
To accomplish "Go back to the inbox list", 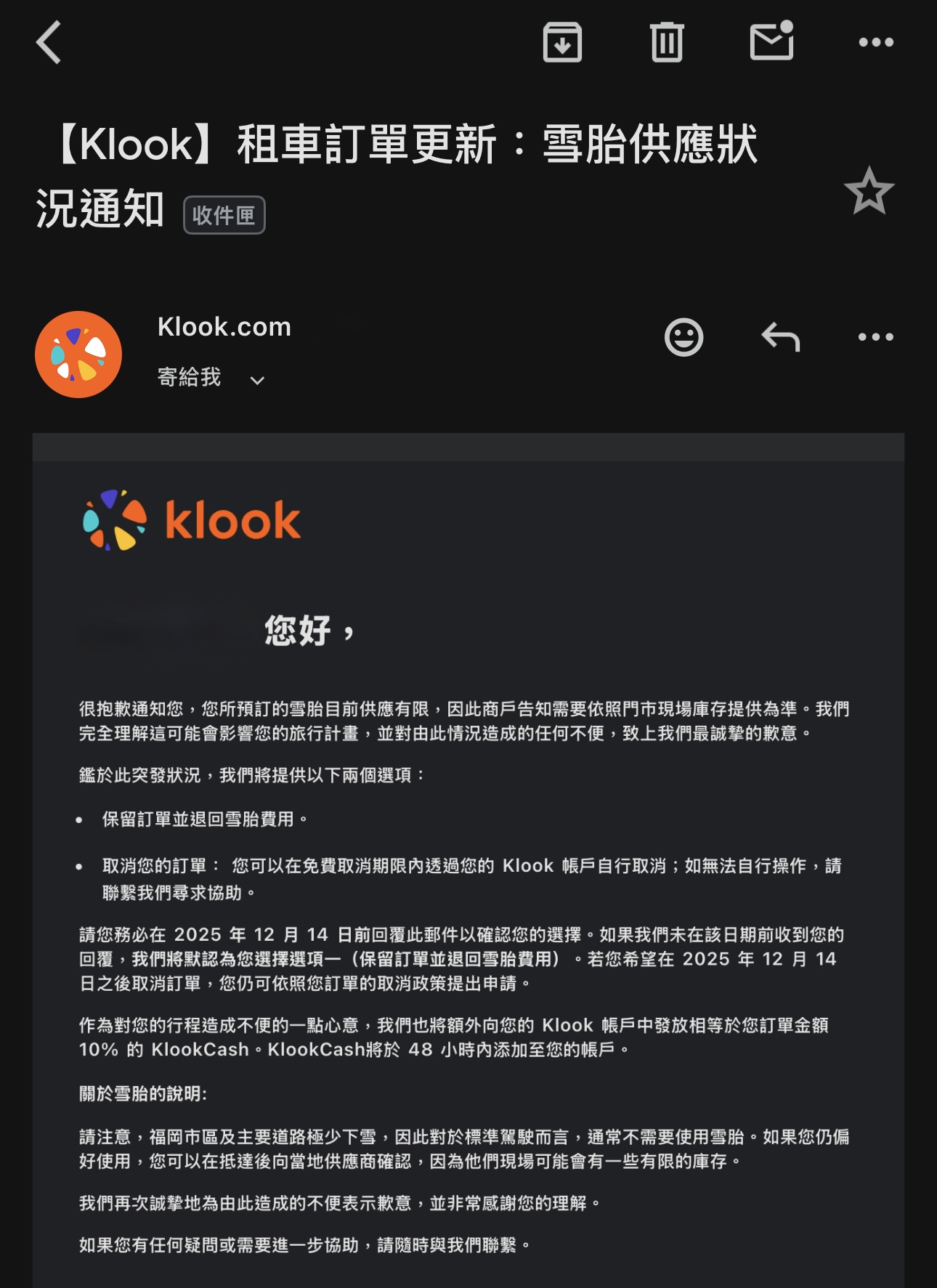I will [x=49, y=42].
